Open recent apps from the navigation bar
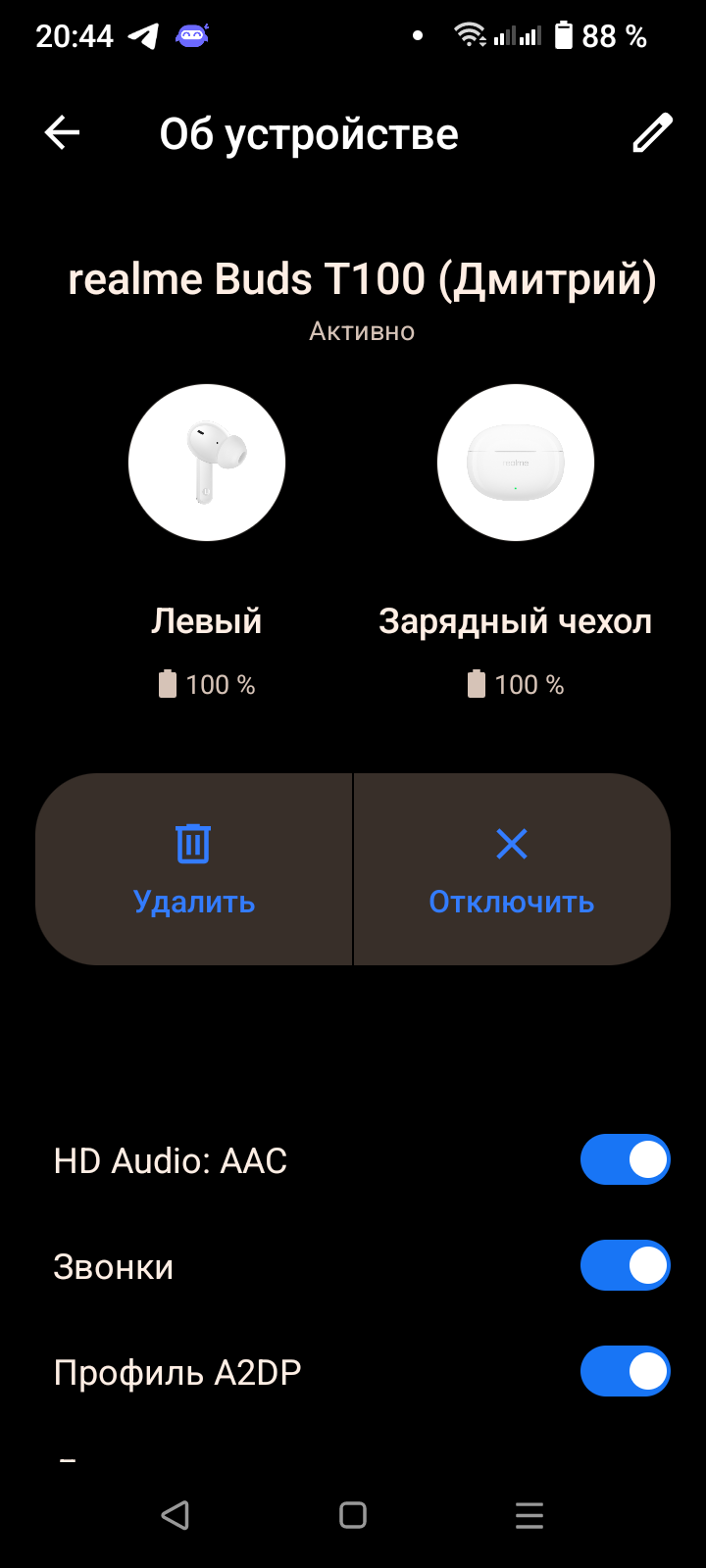706x1568 pixels. (529, 1515)
